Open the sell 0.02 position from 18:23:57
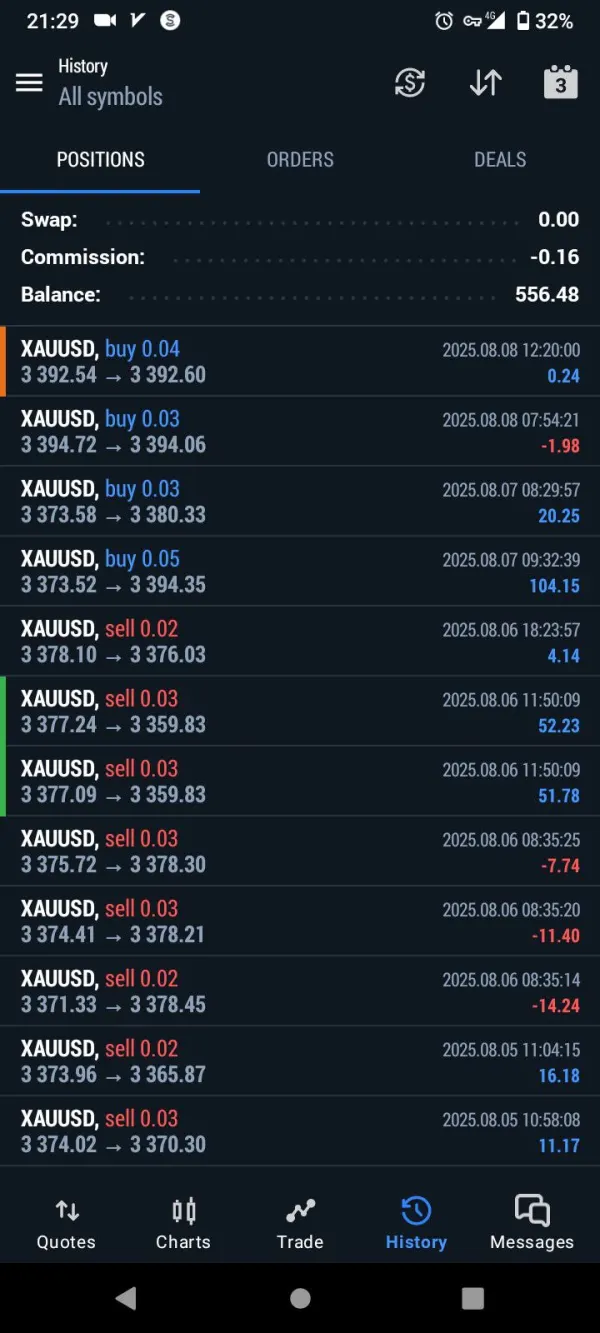This screenshot has height=1333, width=600. click(x=300, y=642)
